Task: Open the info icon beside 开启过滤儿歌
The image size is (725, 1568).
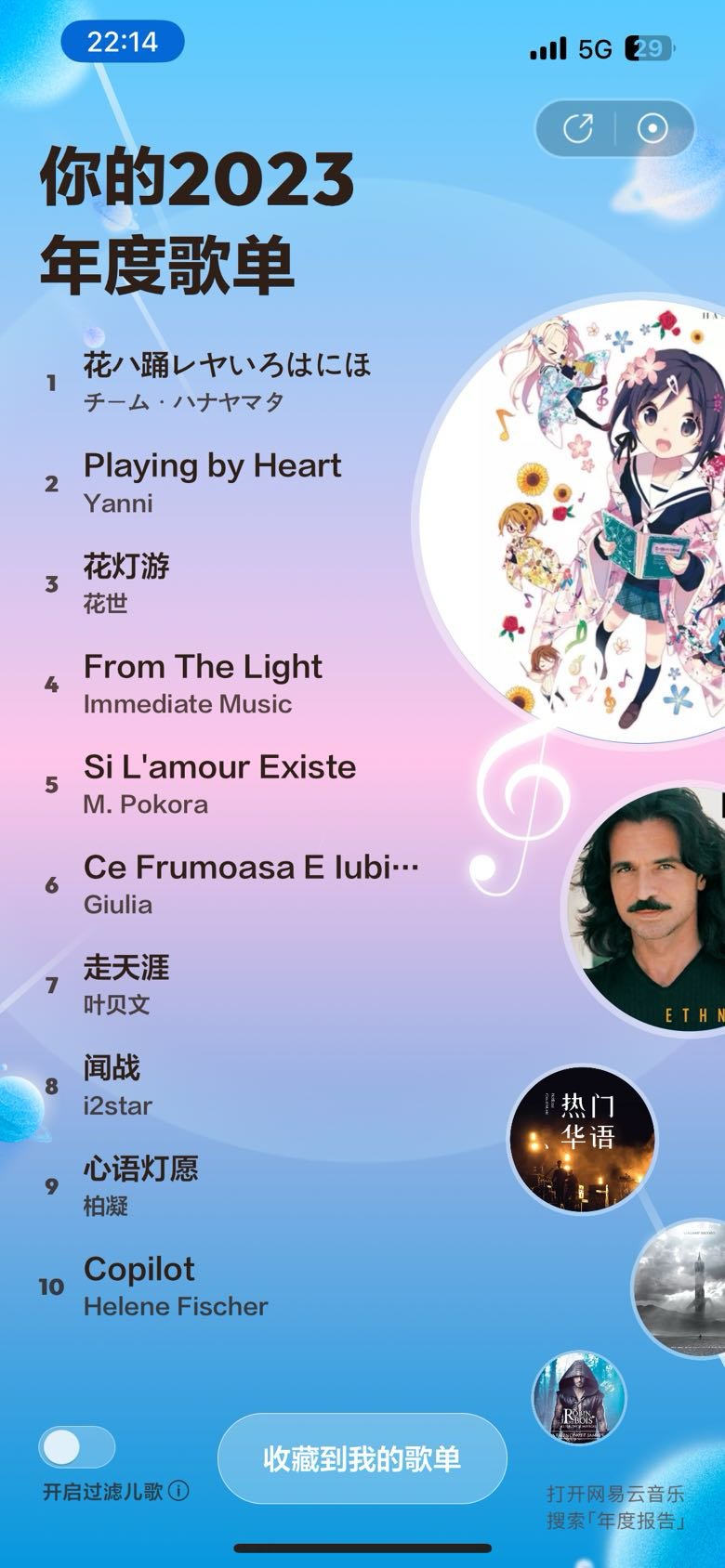Action: pos(178,1491)
